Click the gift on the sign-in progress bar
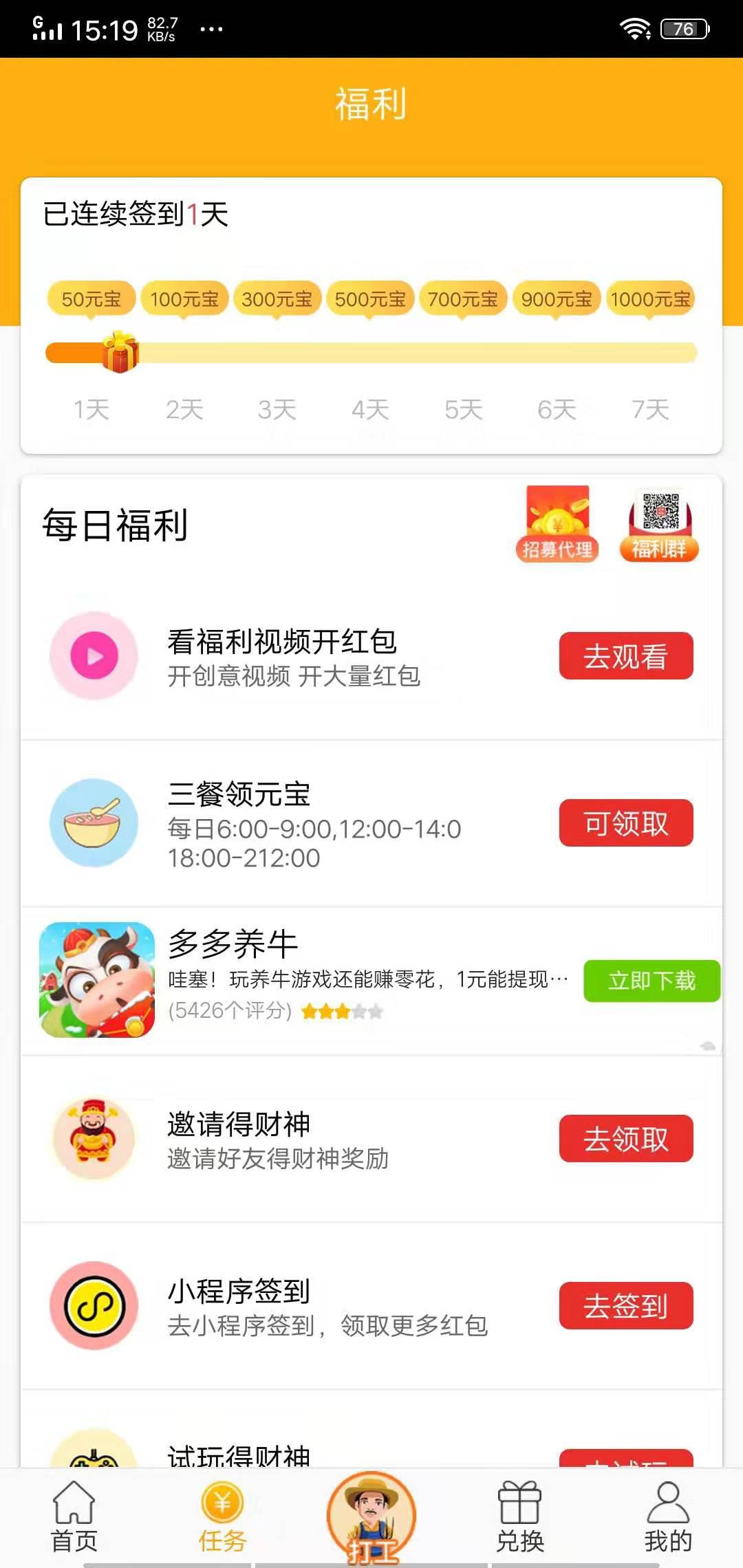This screenshot has height=1568, width=743. click(117, 352)
